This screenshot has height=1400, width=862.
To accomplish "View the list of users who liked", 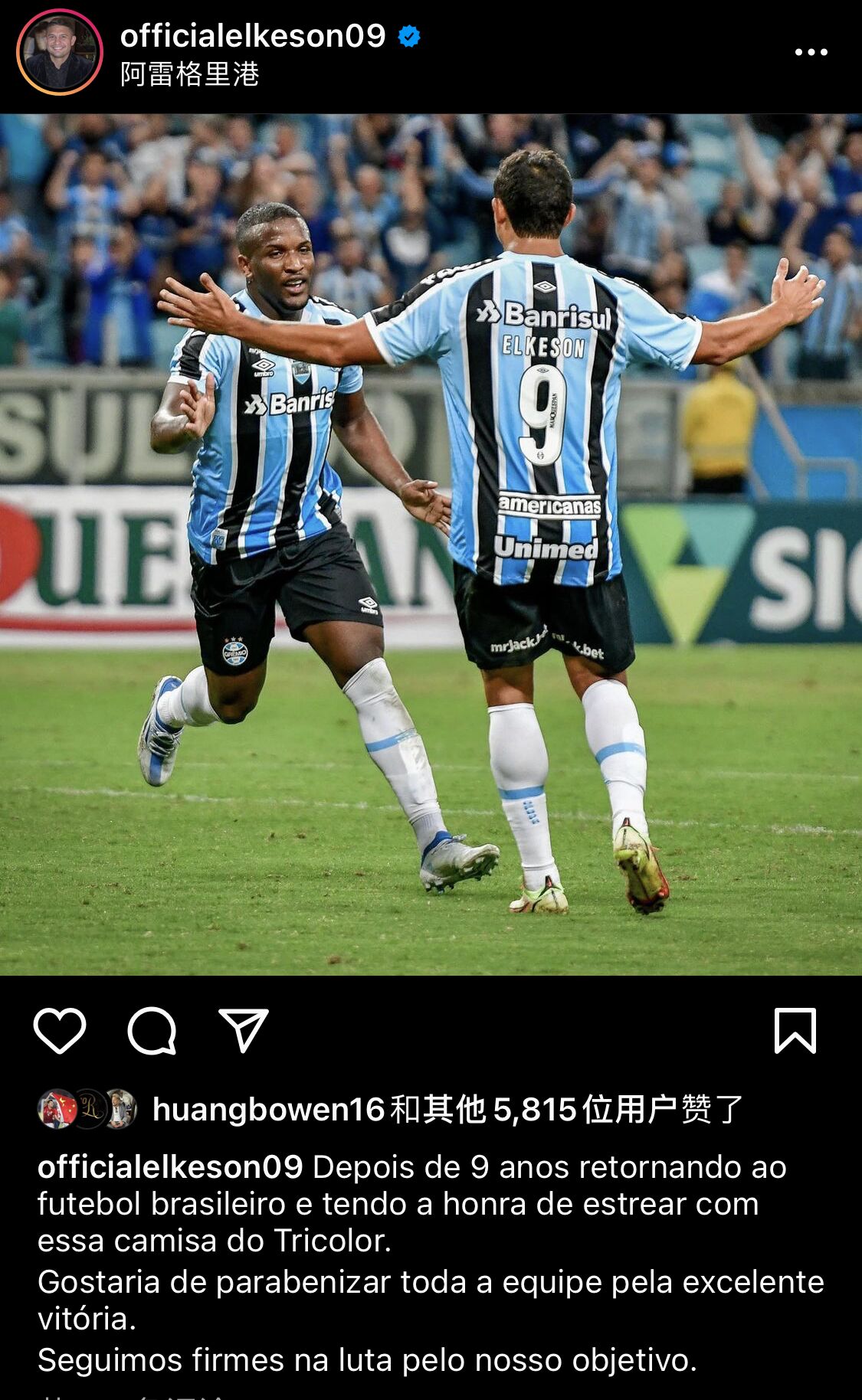I will 447,1109.
